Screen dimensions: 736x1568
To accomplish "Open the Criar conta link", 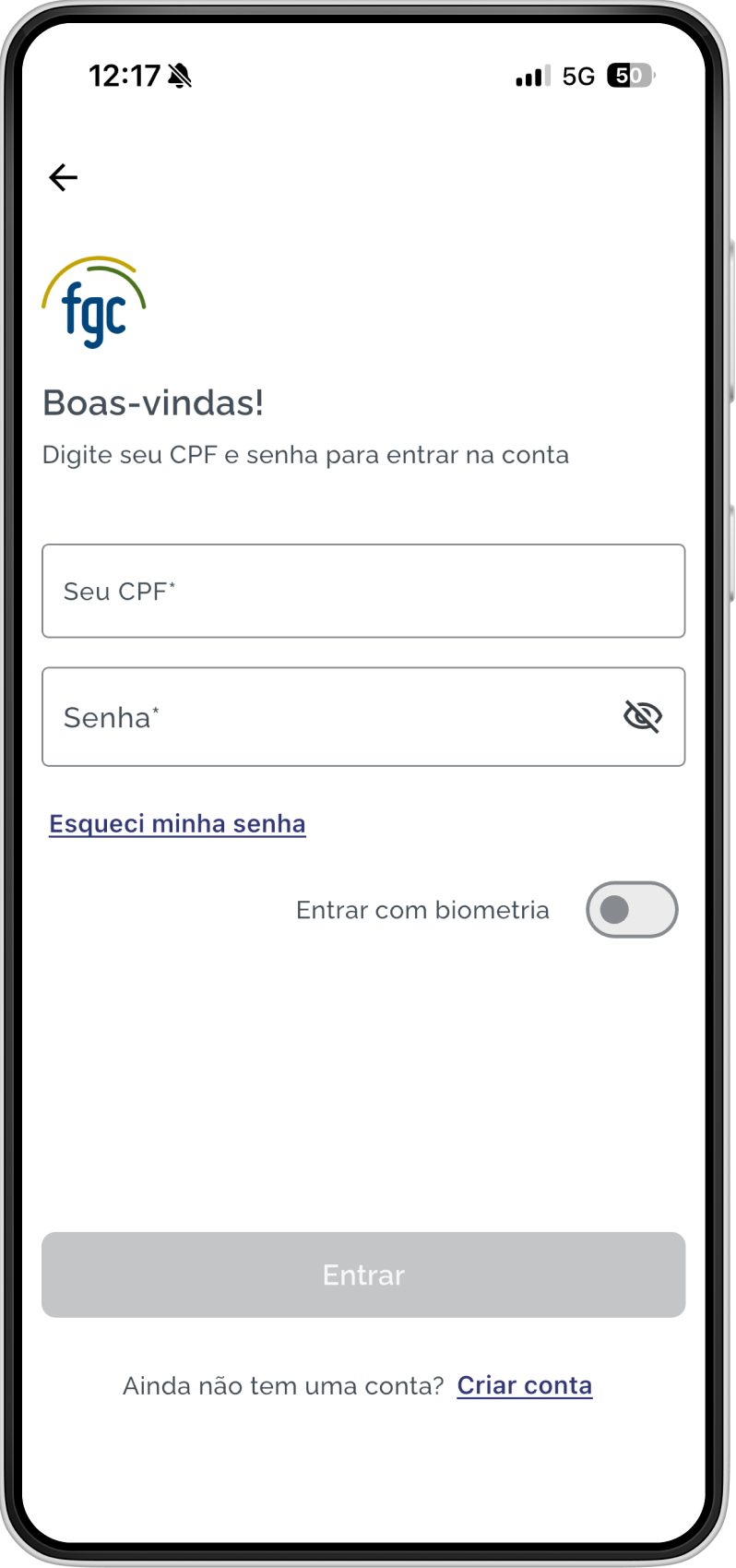I will [524, 1385].
